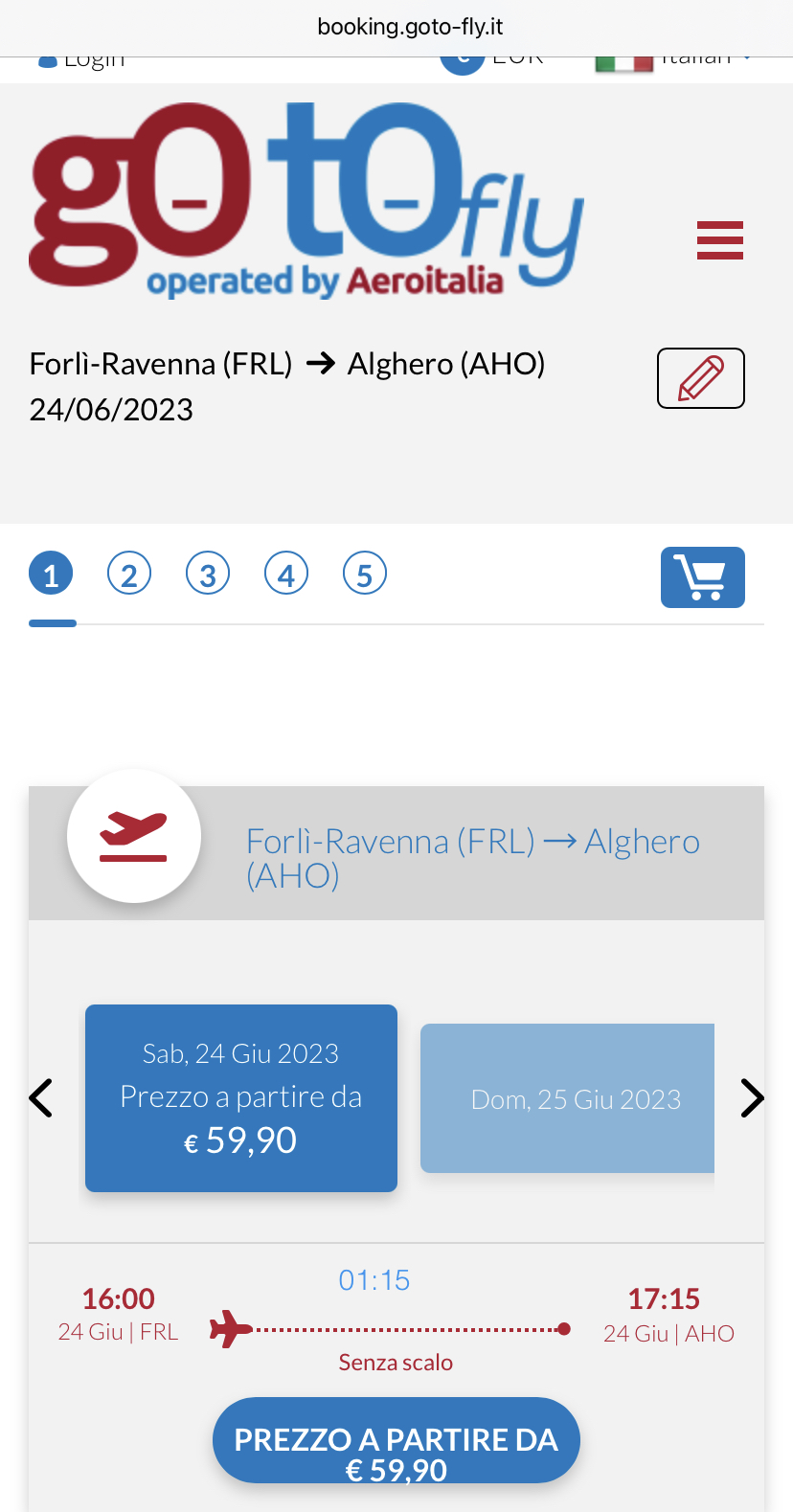Select Sab, 24 Giu 2023 date card

coord(241,1097)
